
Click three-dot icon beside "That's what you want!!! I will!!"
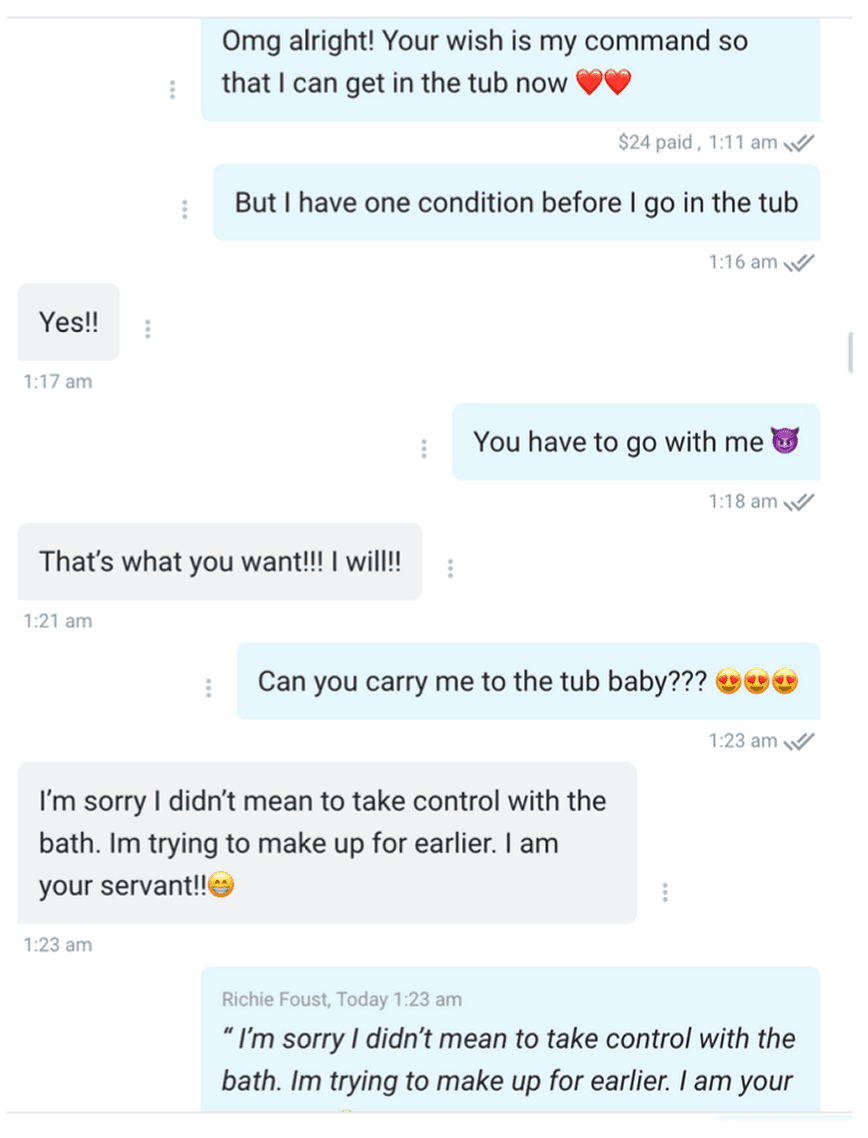tap(451, 568)
